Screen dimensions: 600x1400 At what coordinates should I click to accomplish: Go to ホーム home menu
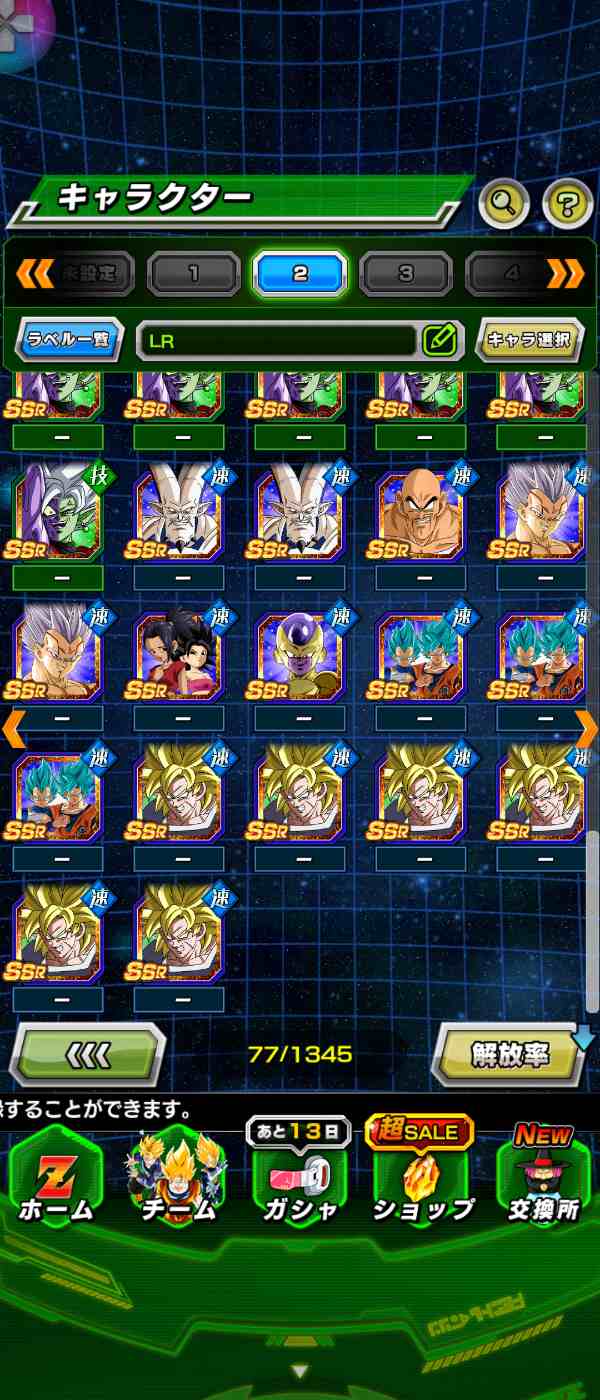[x=56, y=1180]
